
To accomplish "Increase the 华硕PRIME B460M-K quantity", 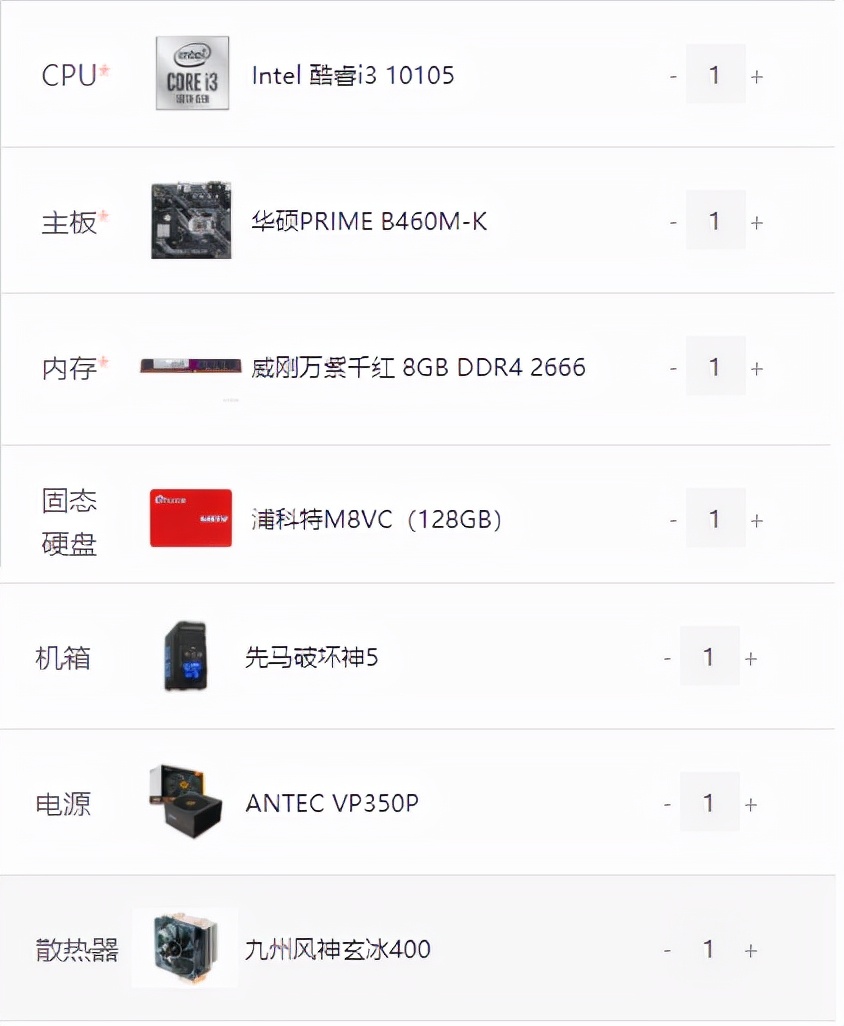I will click(757, 222).
